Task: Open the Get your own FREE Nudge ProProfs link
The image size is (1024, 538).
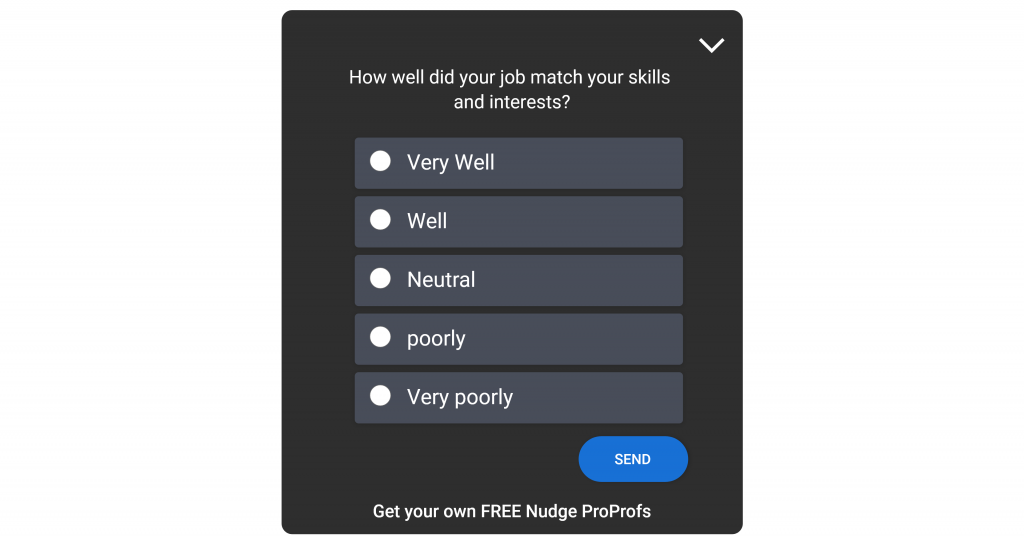Action: click(511, 511)
